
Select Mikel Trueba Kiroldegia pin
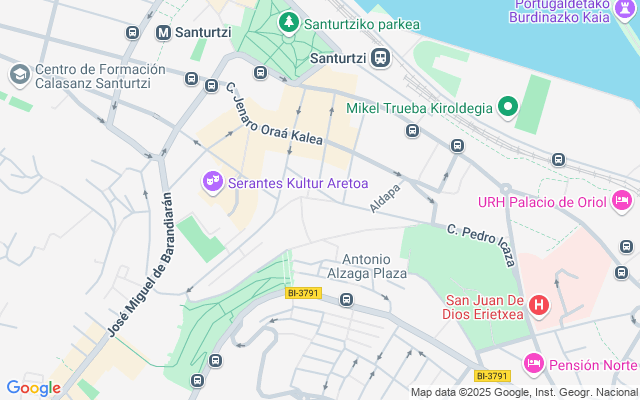[507, 107]
